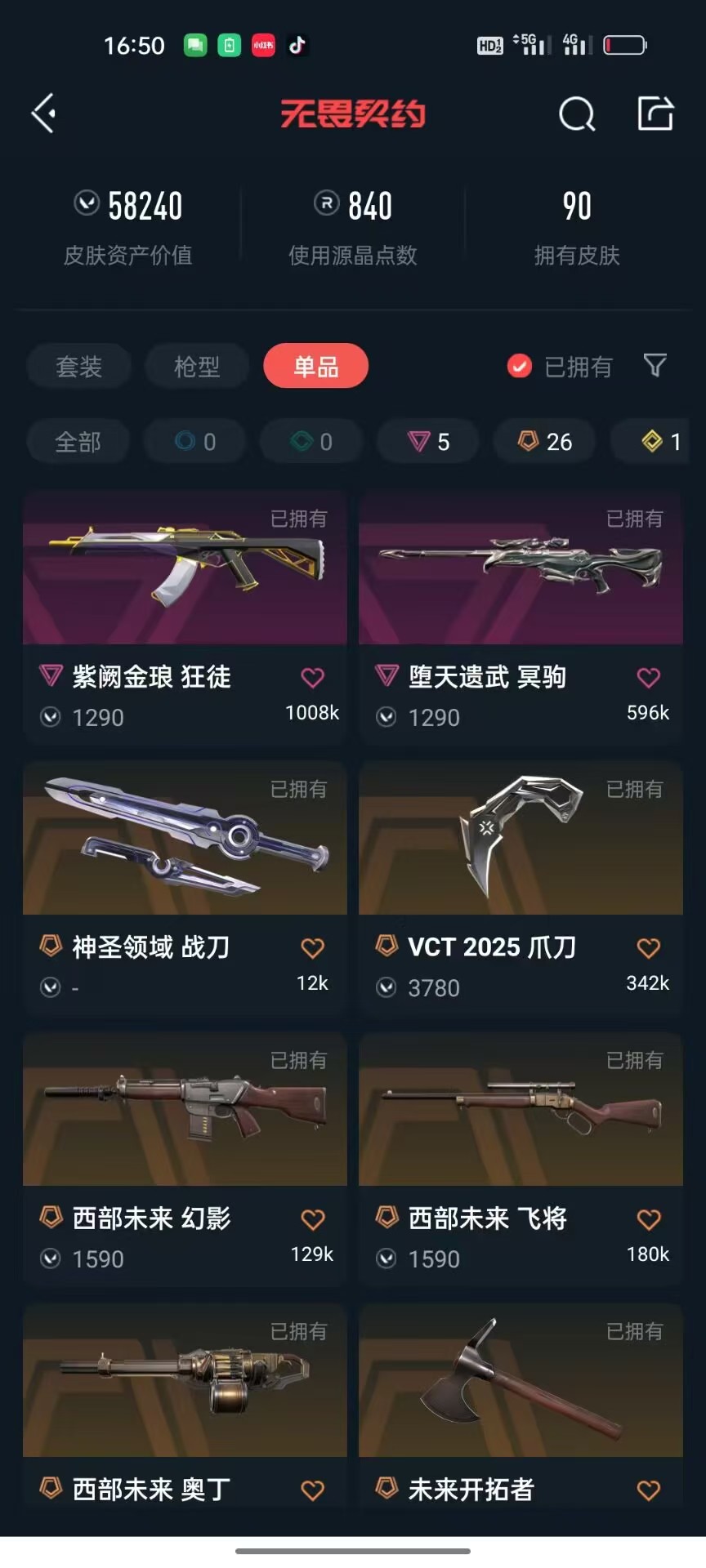Viewport: 706px width, 1568px height.
Task: Like the 西部未来 奥丁 skin
Action: 312,1490
